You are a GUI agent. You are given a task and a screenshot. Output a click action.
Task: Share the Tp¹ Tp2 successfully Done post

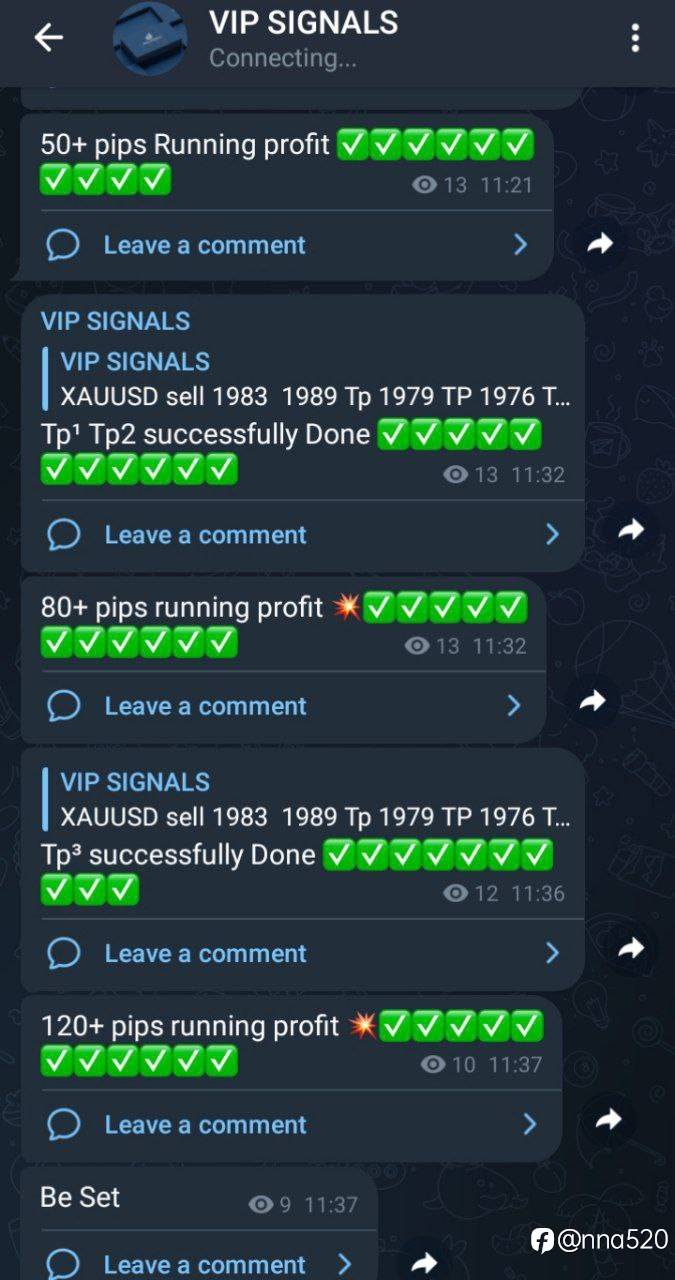631,530
